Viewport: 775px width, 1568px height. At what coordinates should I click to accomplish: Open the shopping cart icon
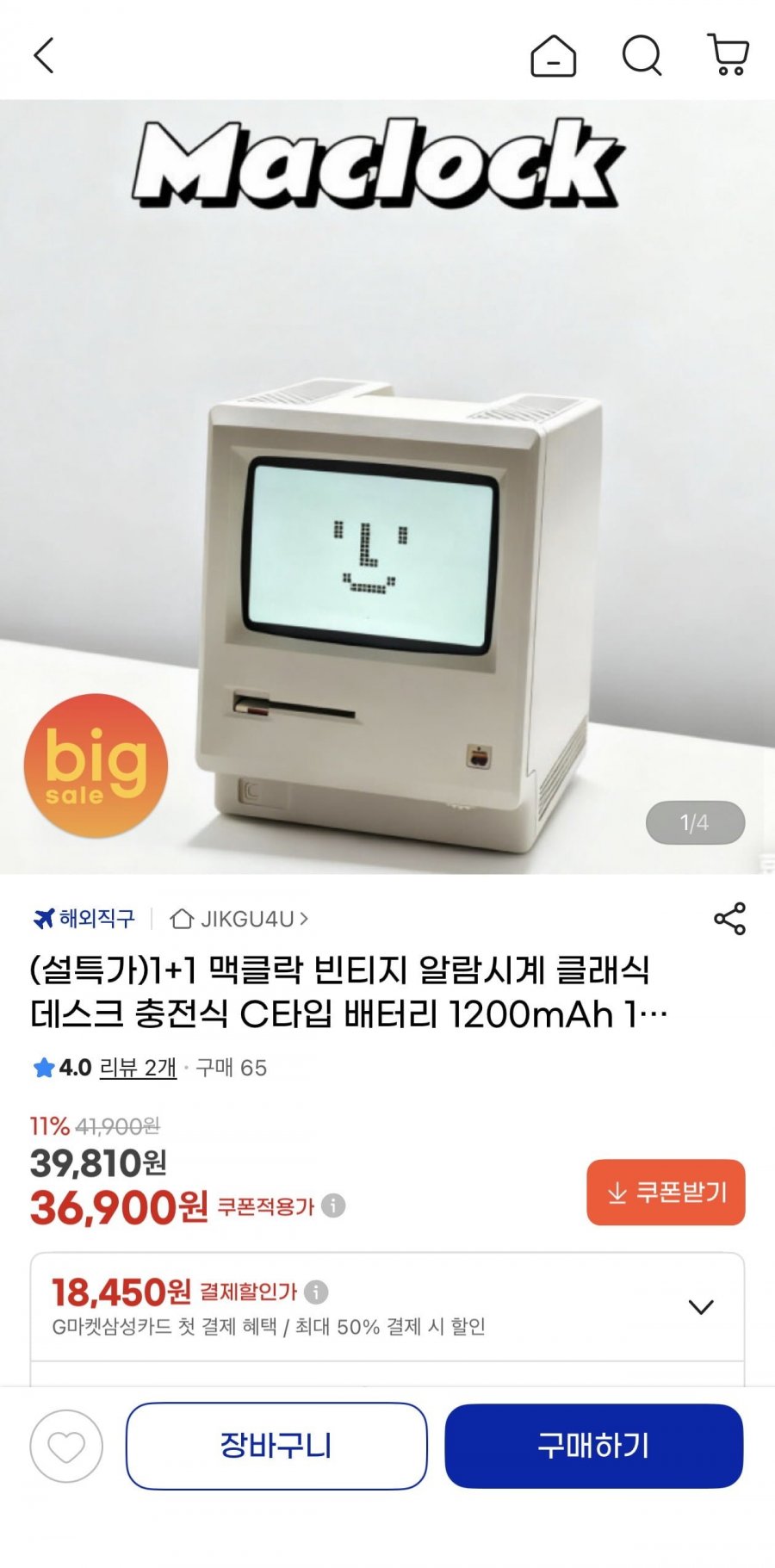[x=728, y=55]
